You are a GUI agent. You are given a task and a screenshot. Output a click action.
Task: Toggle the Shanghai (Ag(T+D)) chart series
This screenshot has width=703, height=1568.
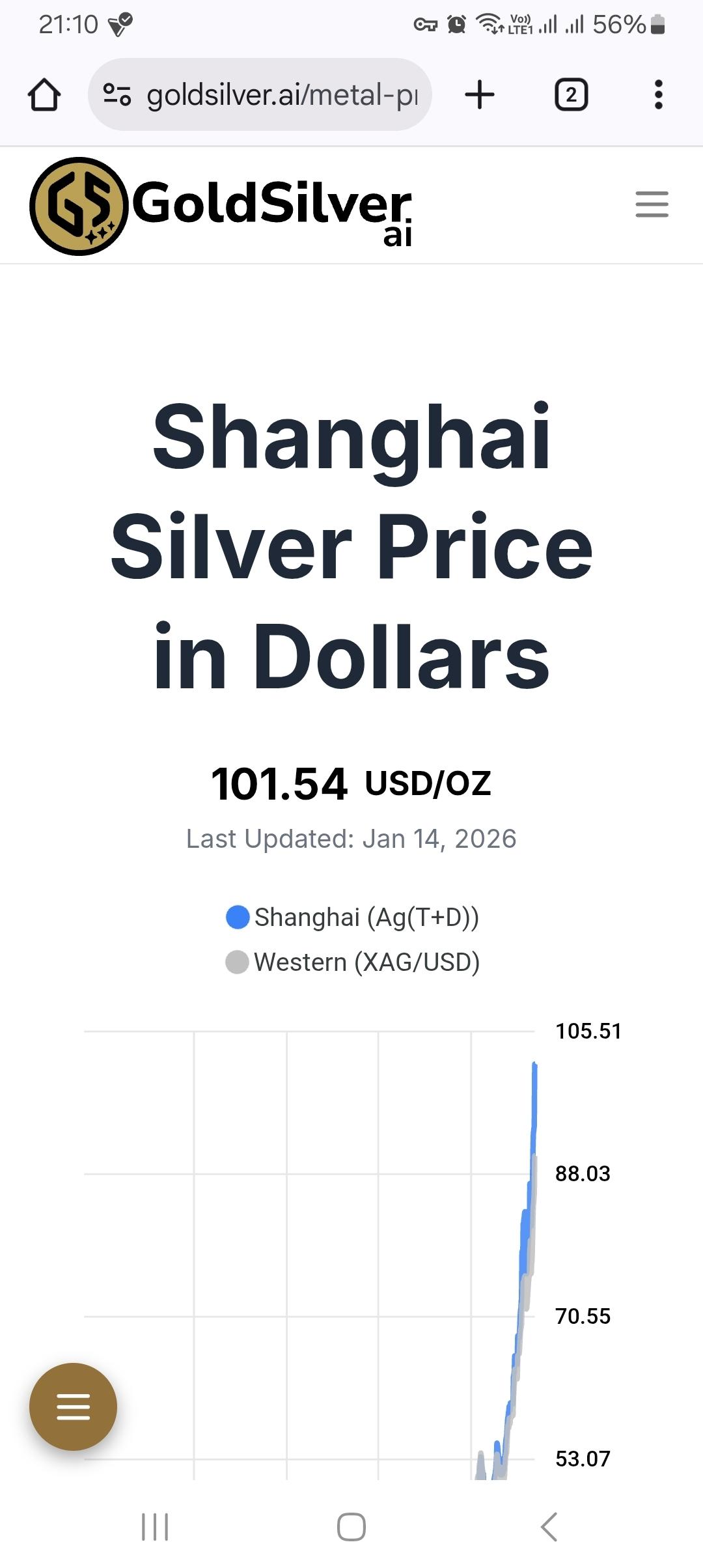point(351,917)
